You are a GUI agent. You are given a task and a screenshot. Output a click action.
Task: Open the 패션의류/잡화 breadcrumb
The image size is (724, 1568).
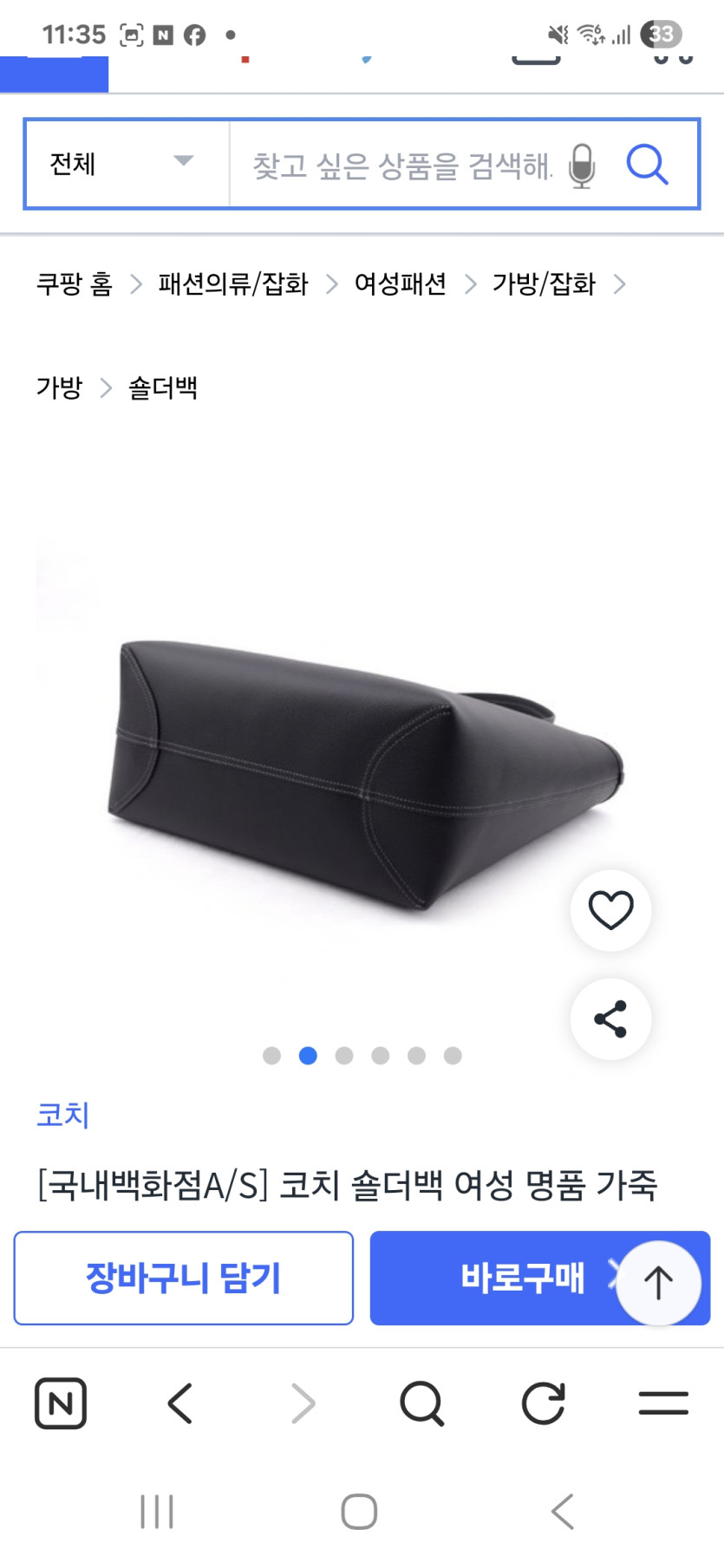232,284
